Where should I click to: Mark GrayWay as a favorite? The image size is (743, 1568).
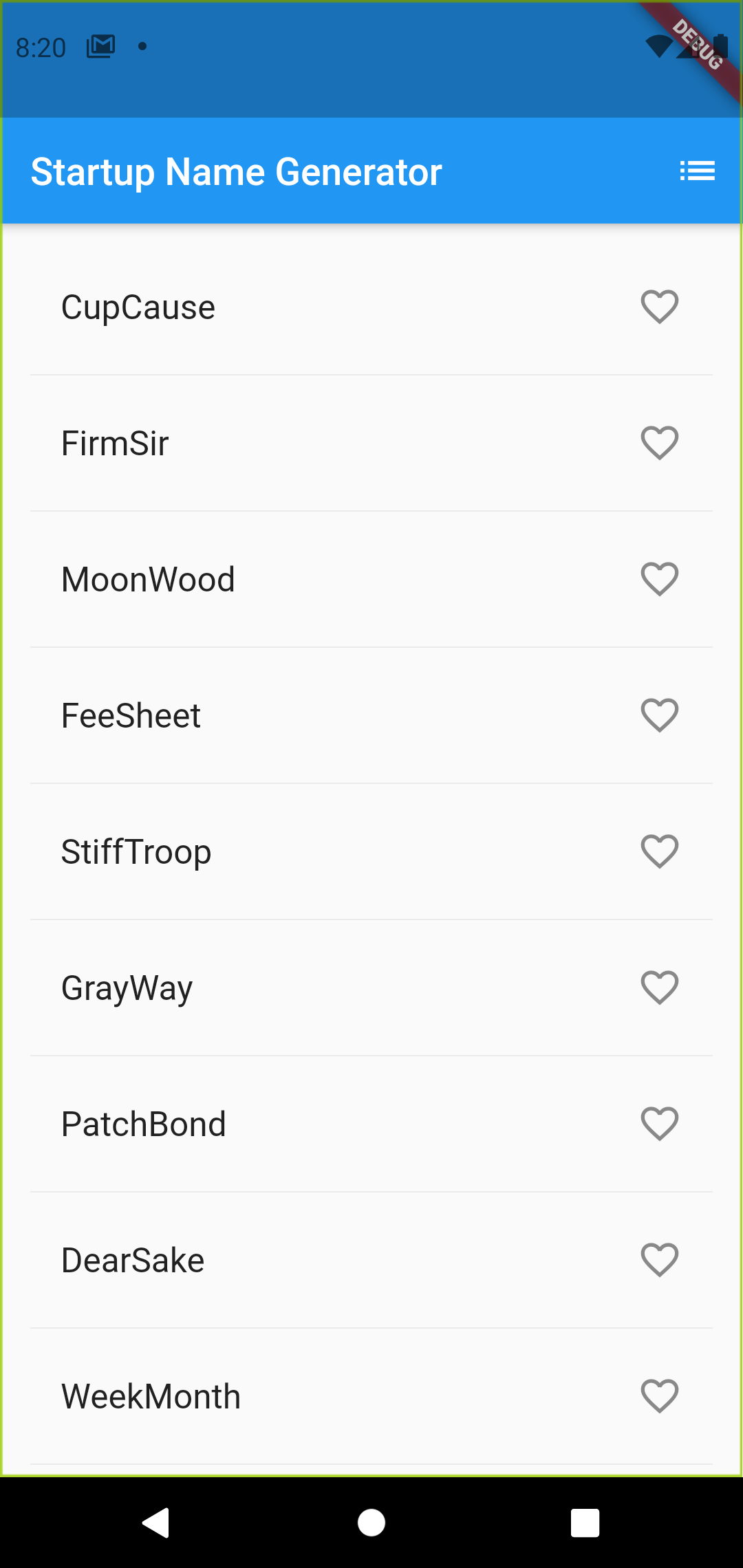coord(660,988)
